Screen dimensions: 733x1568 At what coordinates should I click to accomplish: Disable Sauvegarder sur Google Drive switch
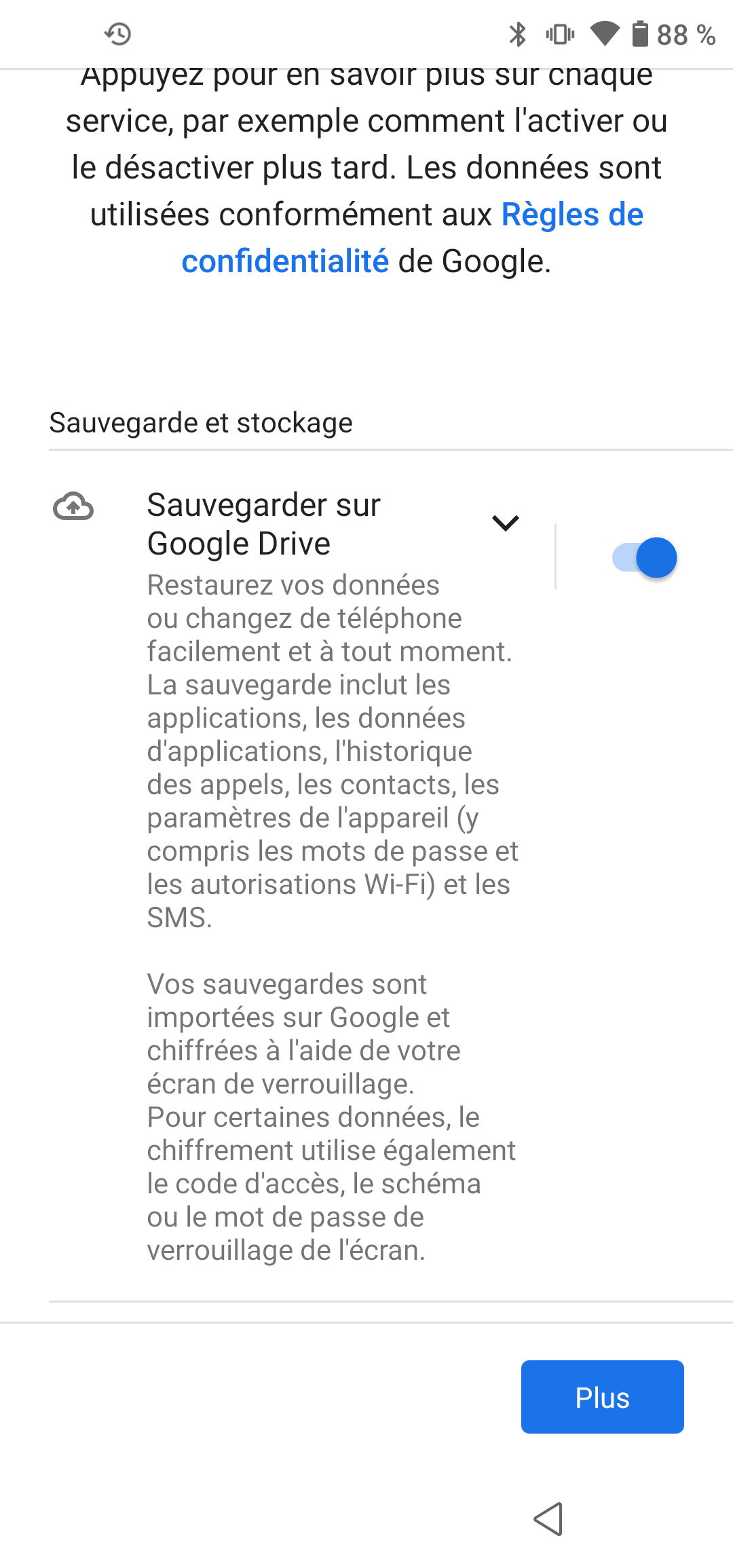tap(644, 558)
